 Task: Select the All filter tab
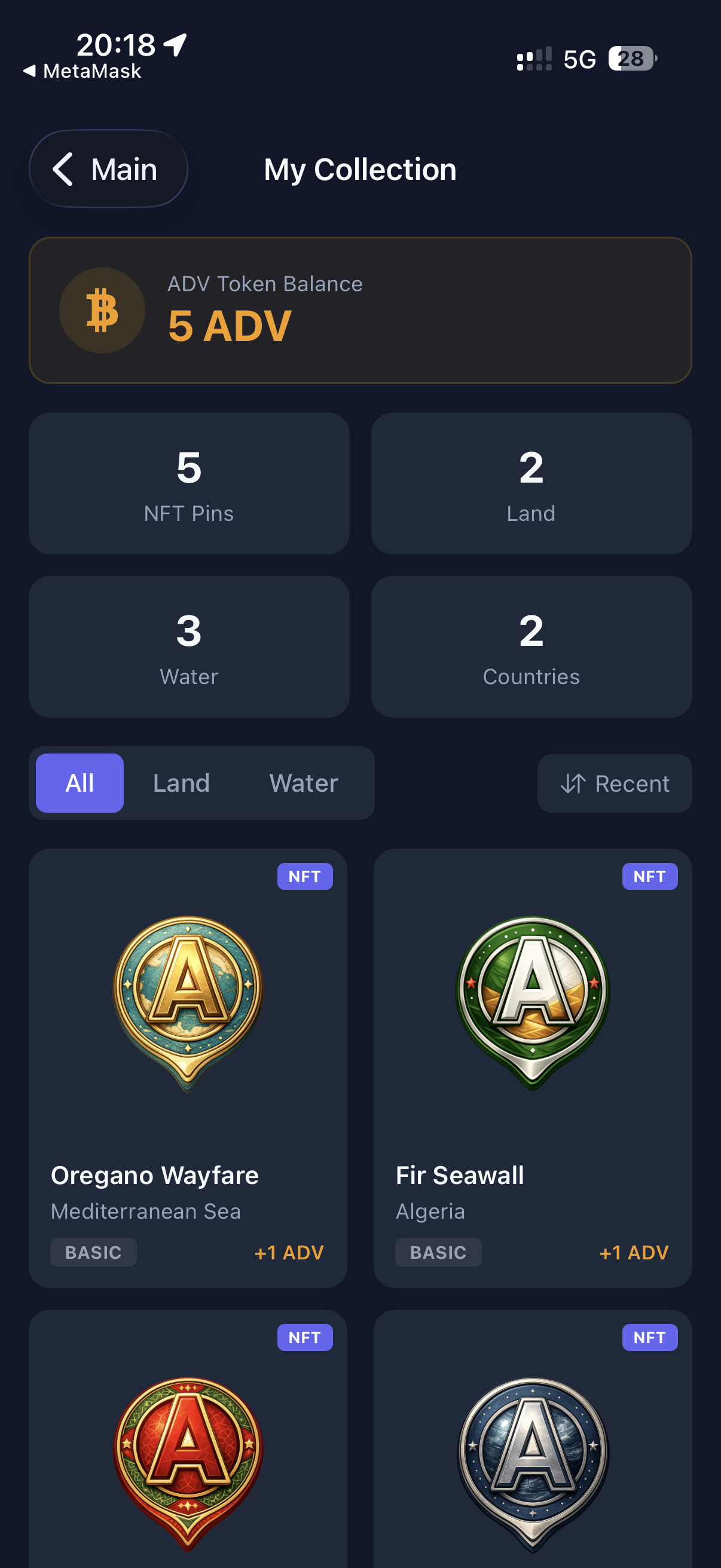[x=80, y=783]
